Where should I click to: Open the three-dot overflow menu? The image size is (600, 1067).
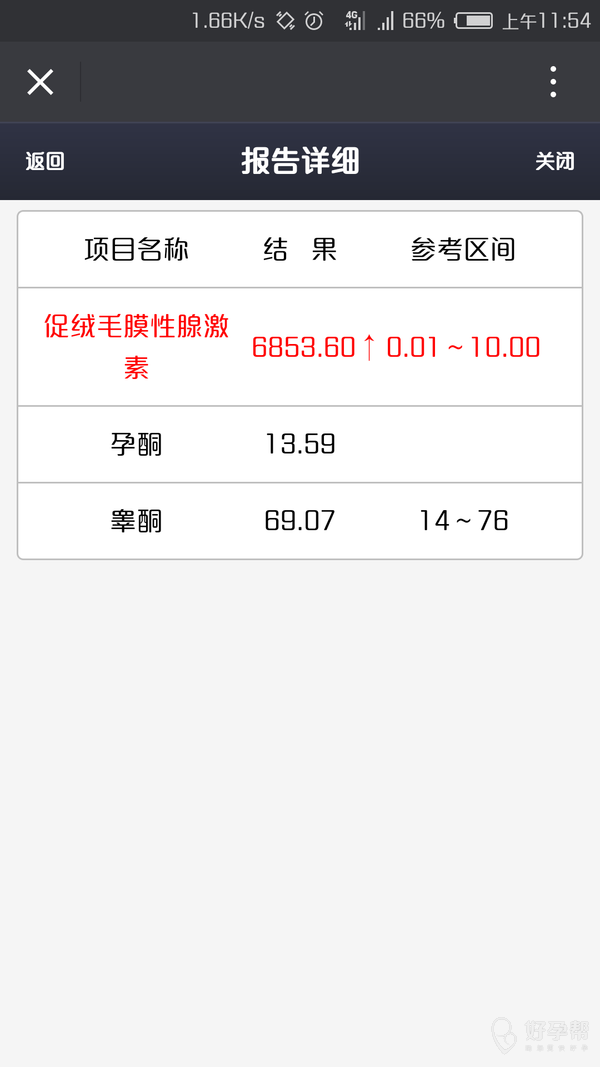pos(553,82)
